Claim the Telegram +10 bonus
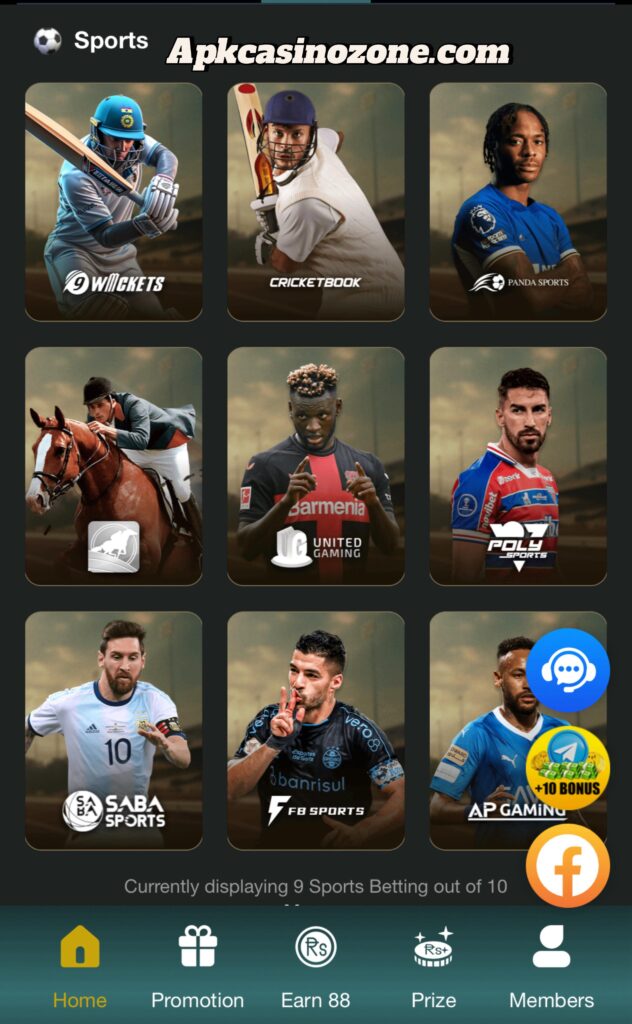Screen dimensions: 632x1024 click(x=567, y=768)
